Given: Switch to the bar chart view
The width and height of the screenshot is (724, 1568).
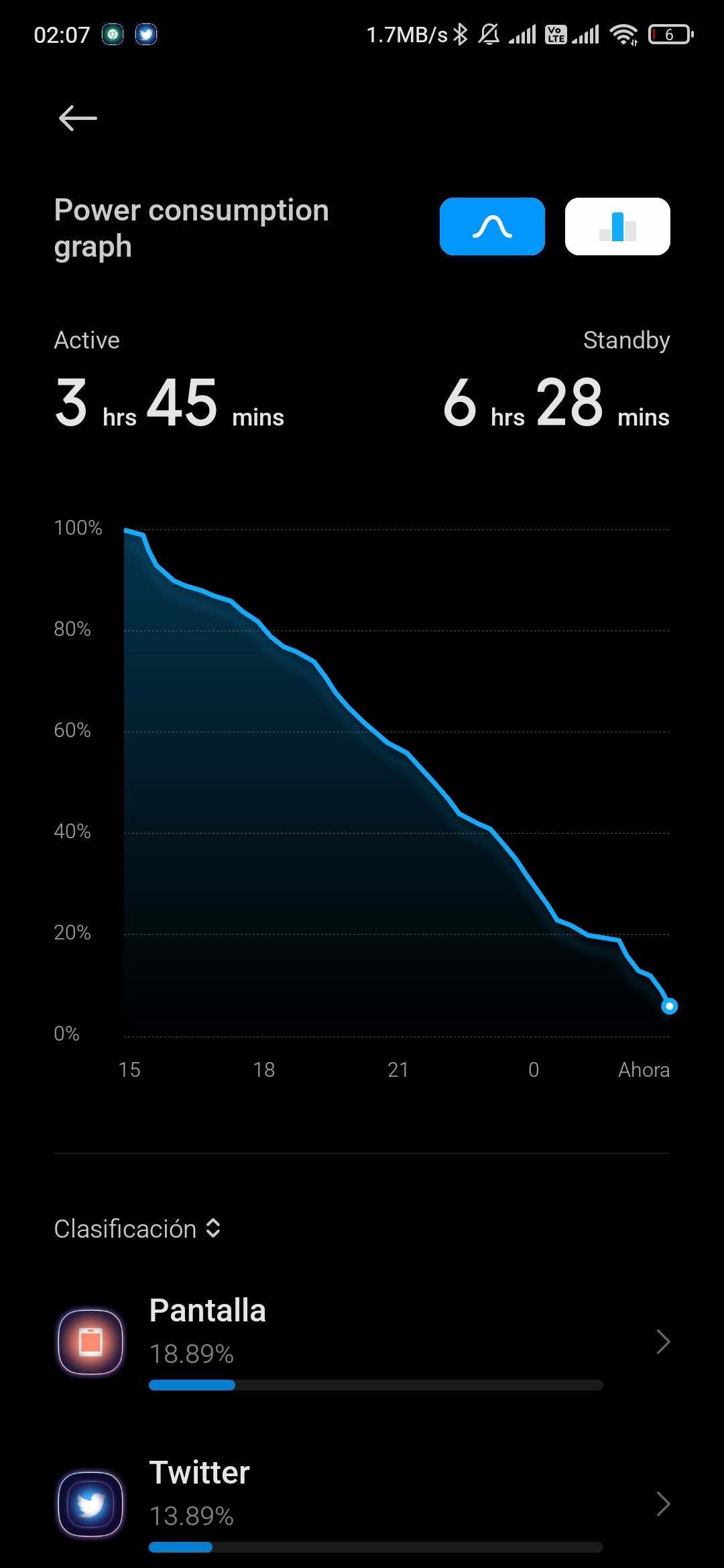Looking at the screenshot, I should click(617, 226).
